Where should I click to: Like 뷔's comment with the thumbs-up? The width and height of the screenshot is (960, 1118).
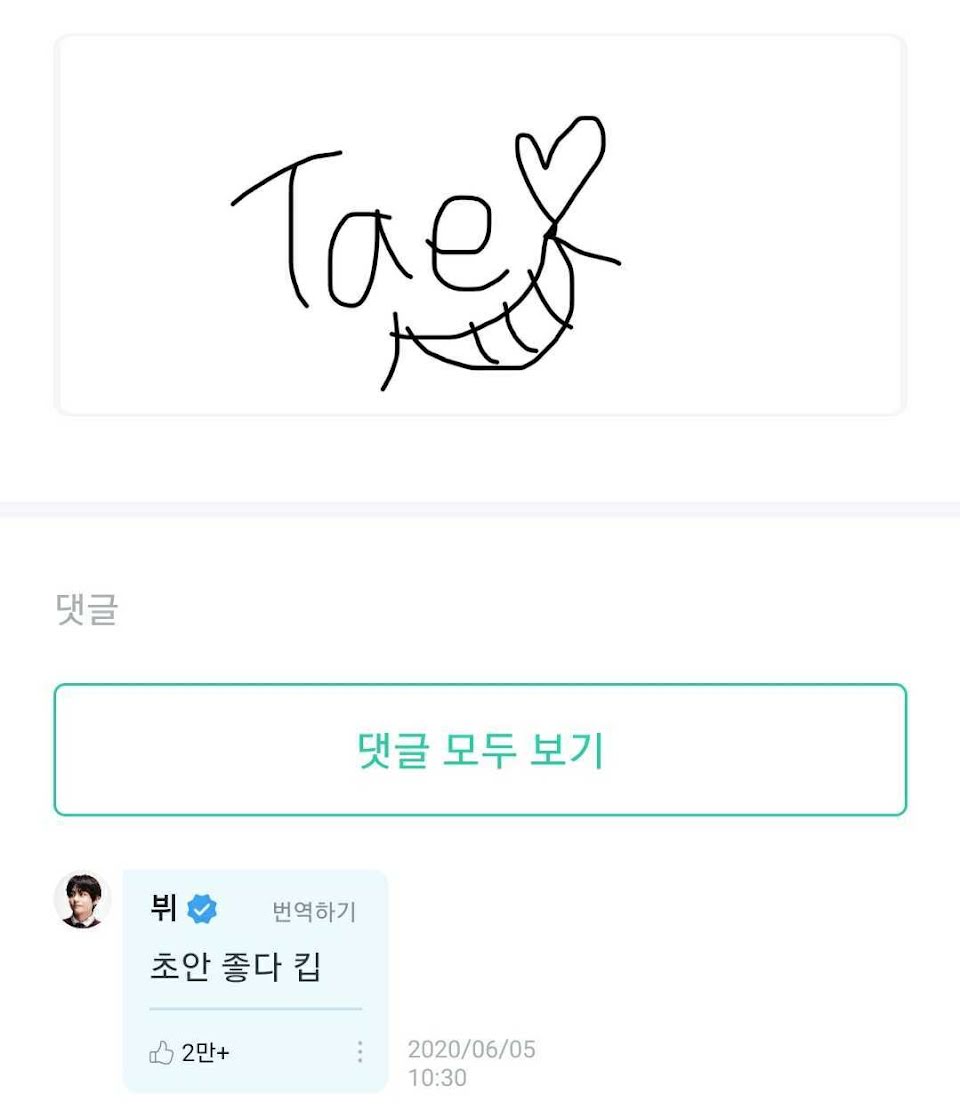[x=162, y=1052]
